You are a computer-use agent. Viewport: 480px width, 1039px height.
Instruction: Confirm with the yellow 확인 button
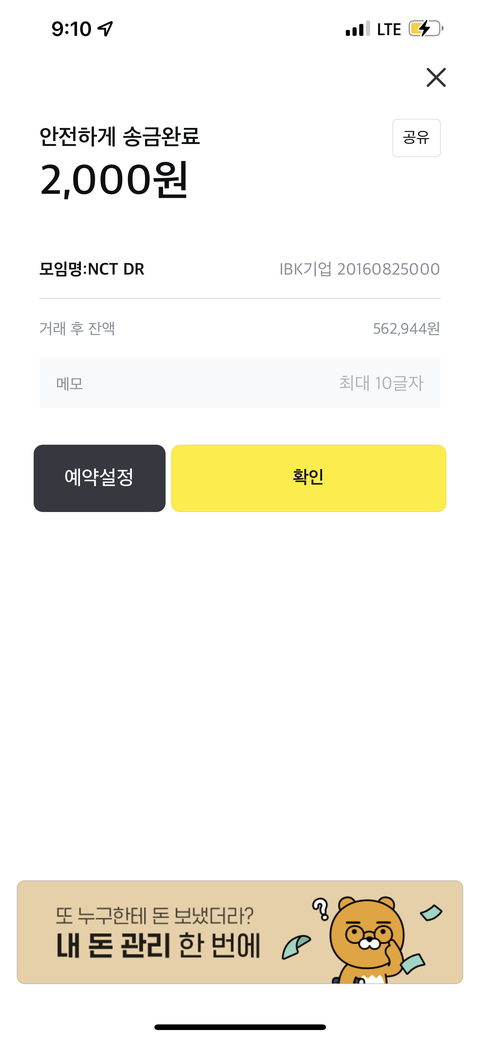click(x=308, y=478)
